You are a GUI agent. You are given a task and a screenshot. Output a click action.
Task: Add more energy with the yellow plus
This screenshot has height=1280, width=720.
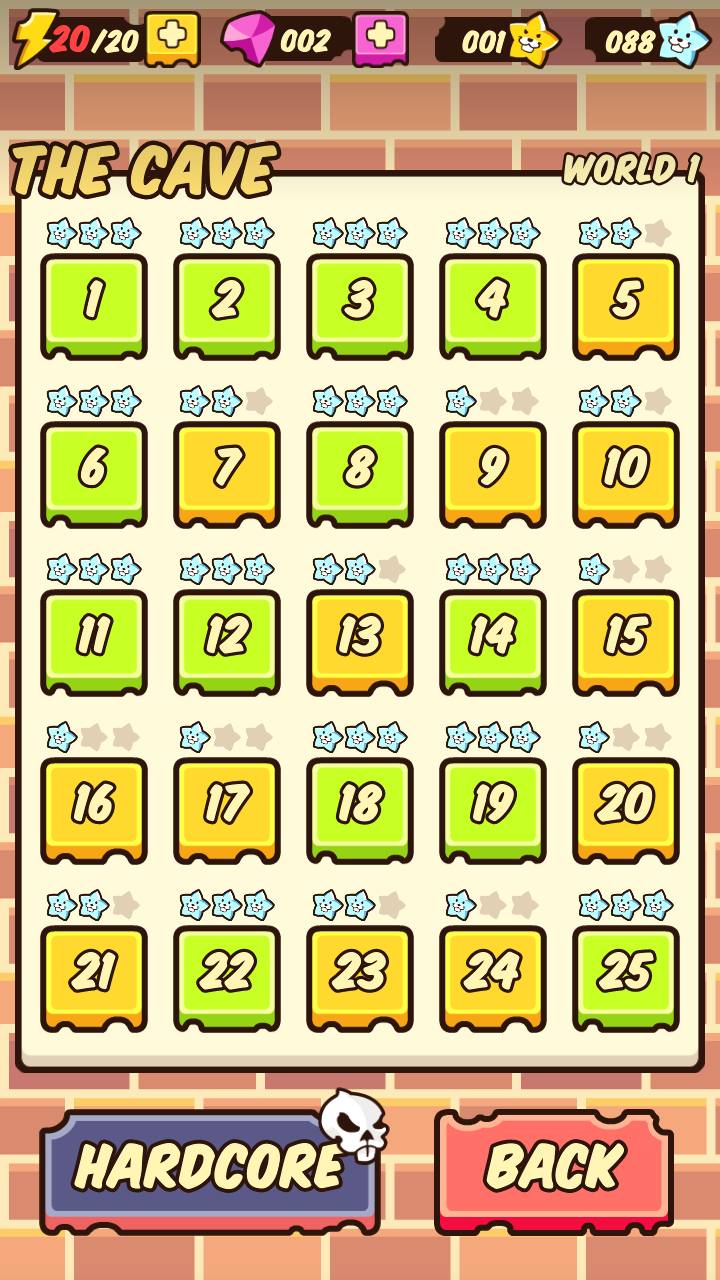(x=172, y=38)
